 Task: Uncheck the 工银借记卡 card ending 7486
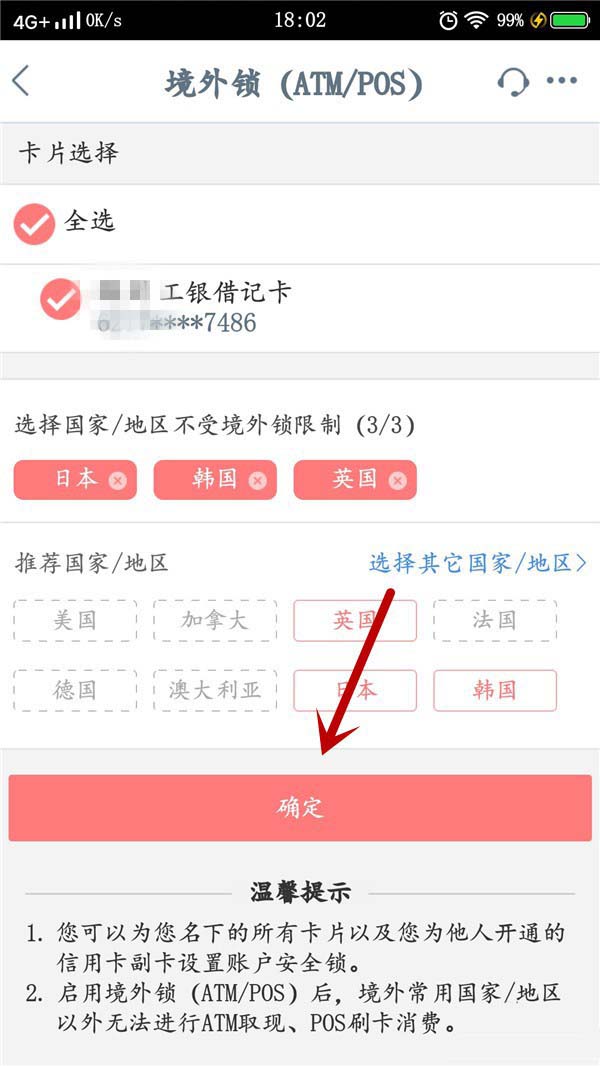click(60, 299)
